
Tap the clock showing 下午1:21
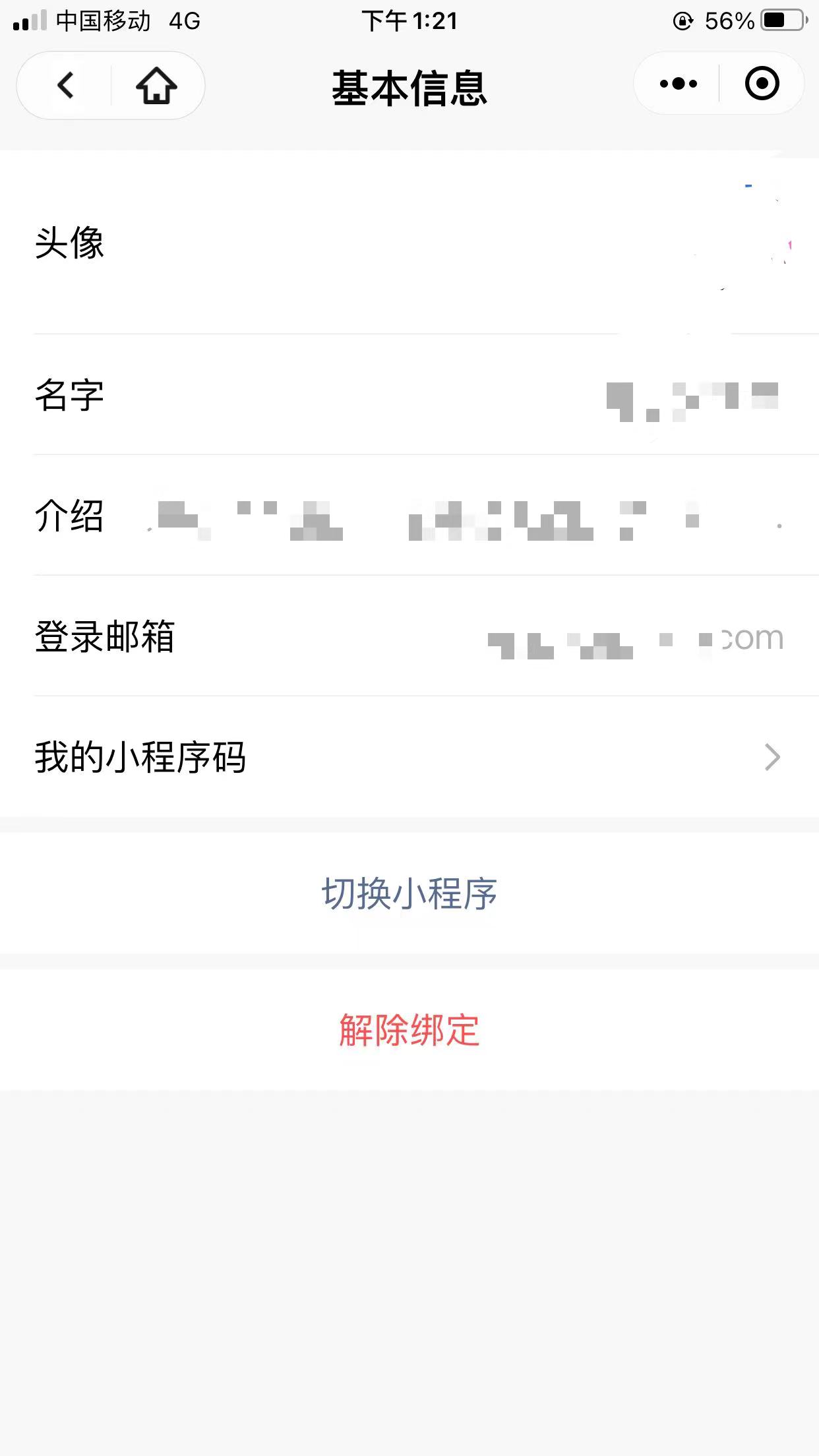(409, 20)
